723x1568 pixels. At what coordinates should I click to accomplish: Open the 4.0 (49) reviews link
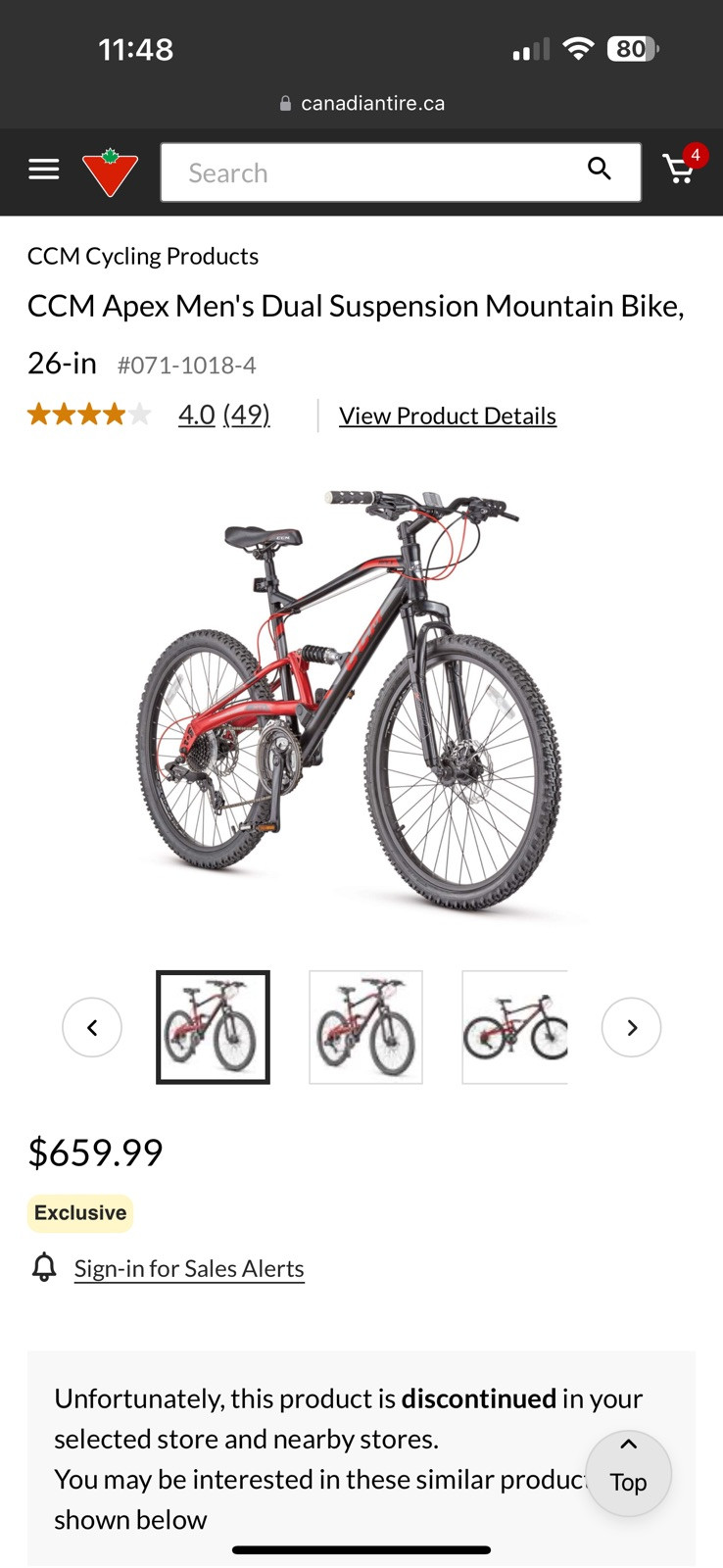[x=223, y=416]
